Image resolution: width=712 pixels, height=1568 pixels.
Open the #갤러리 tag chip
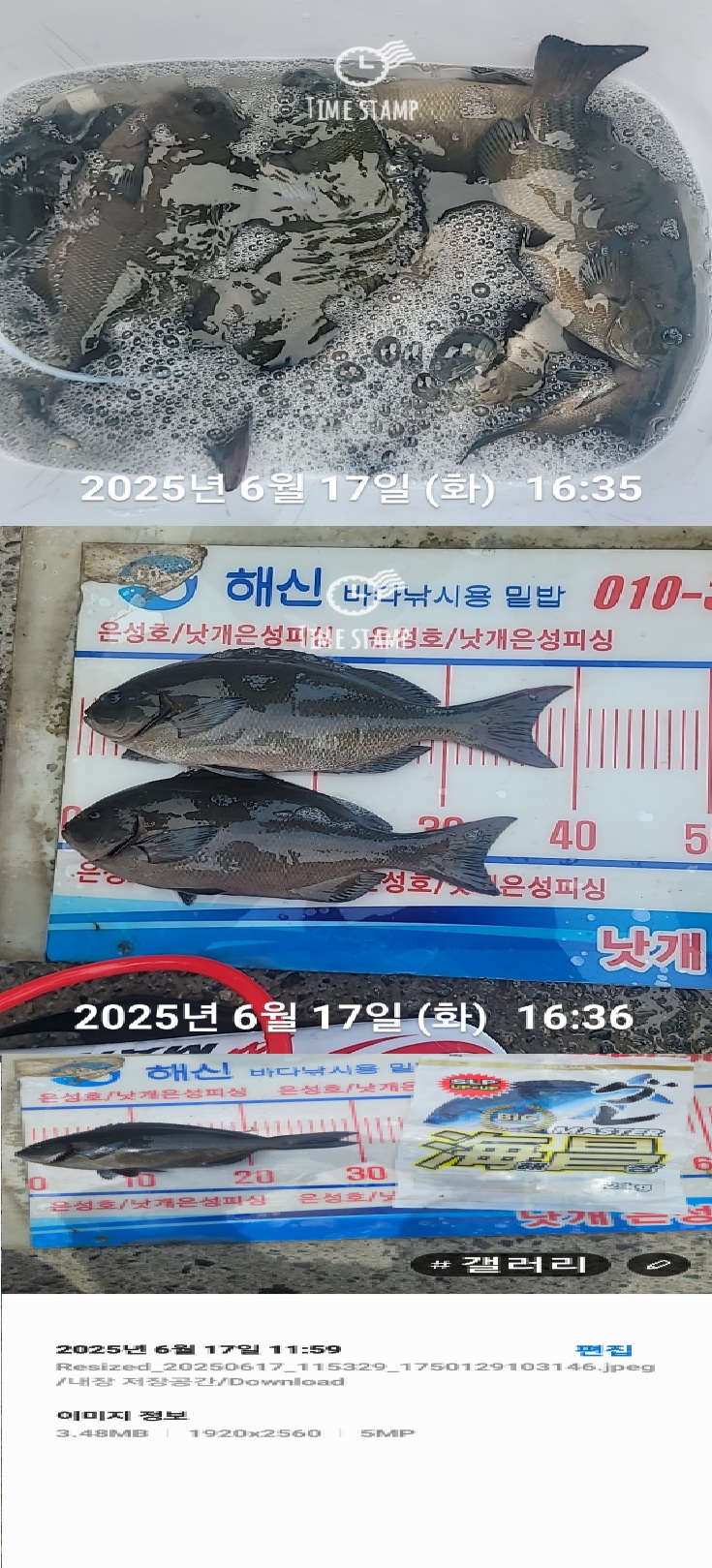[511, 1264]
